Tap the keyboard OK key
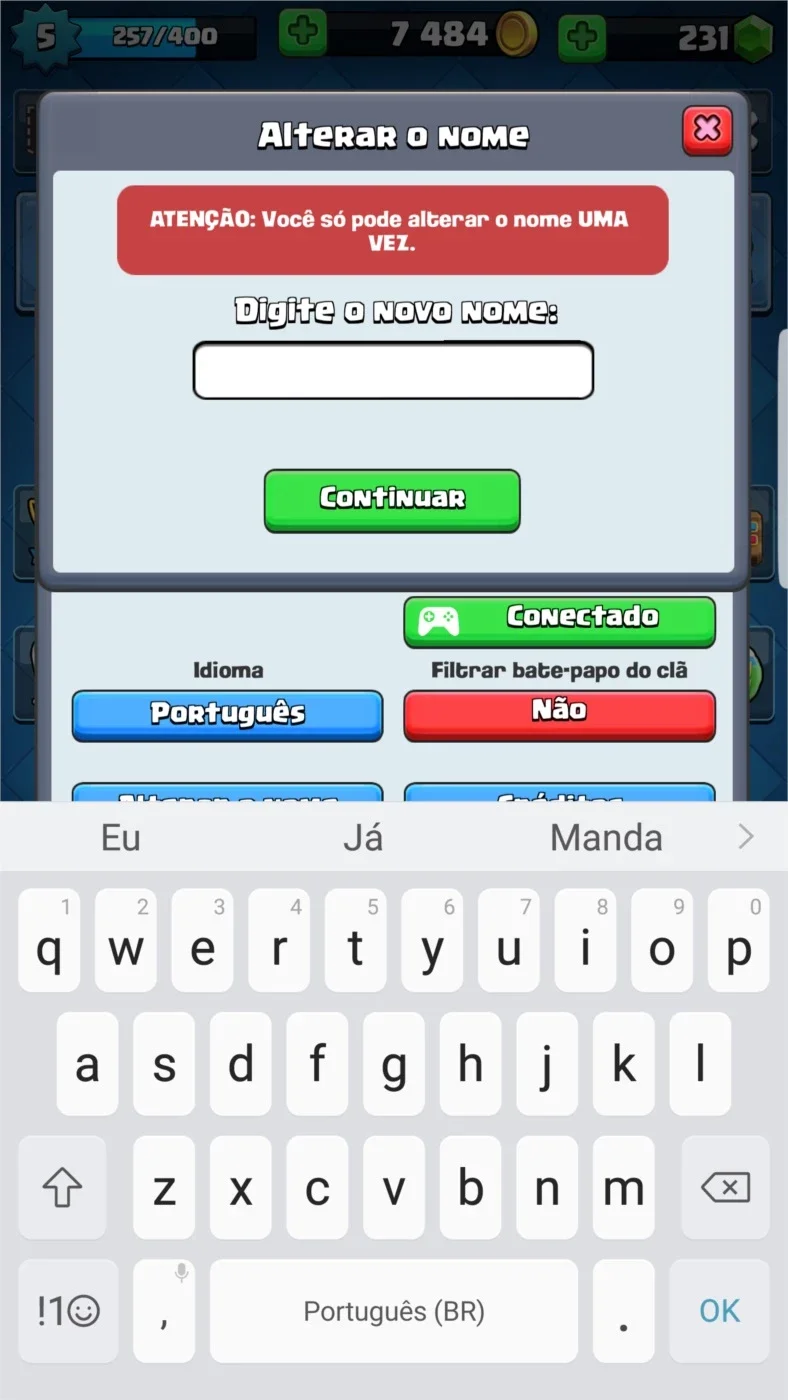Viewport: 788px width, 1400px height. (719, 1311)
